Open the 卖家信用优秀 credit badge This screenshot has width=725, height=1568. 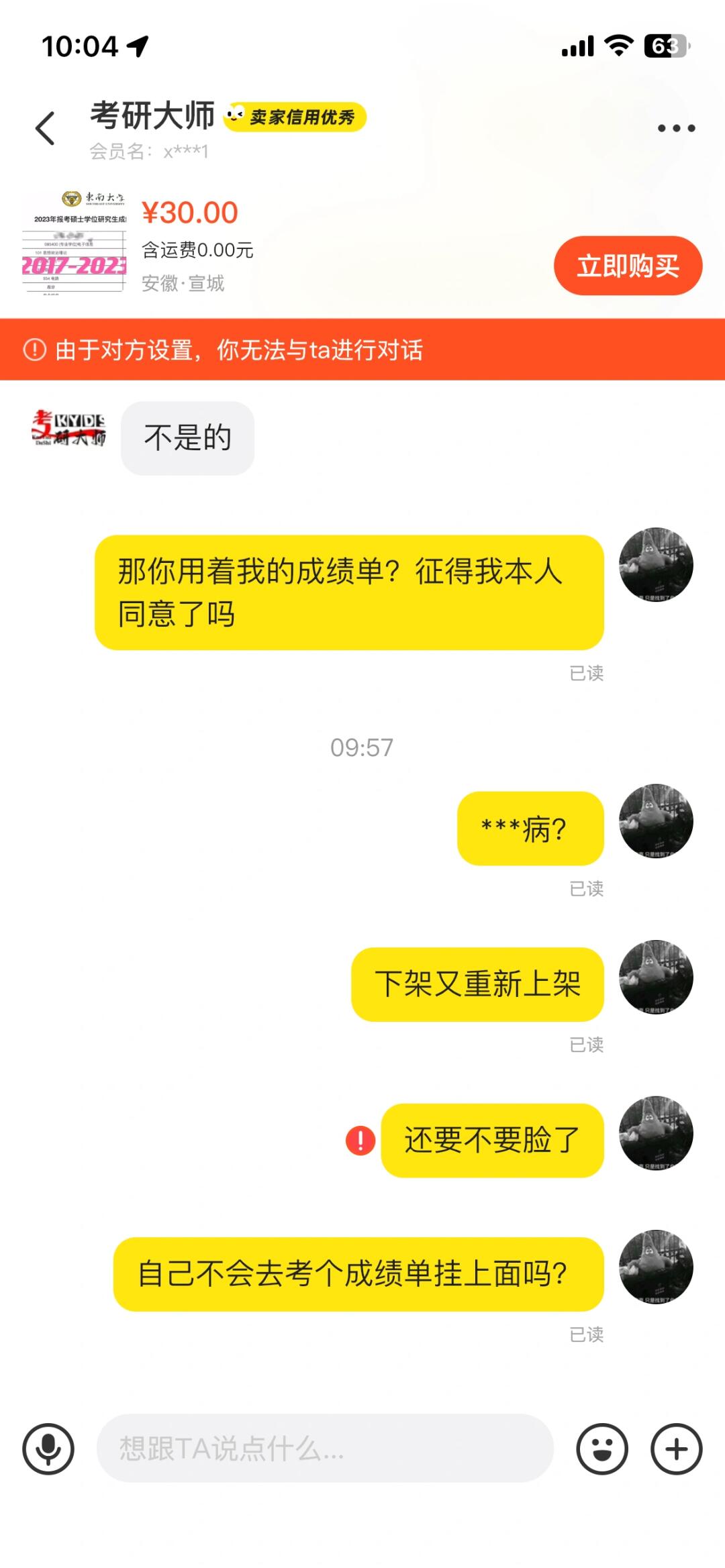295,117
